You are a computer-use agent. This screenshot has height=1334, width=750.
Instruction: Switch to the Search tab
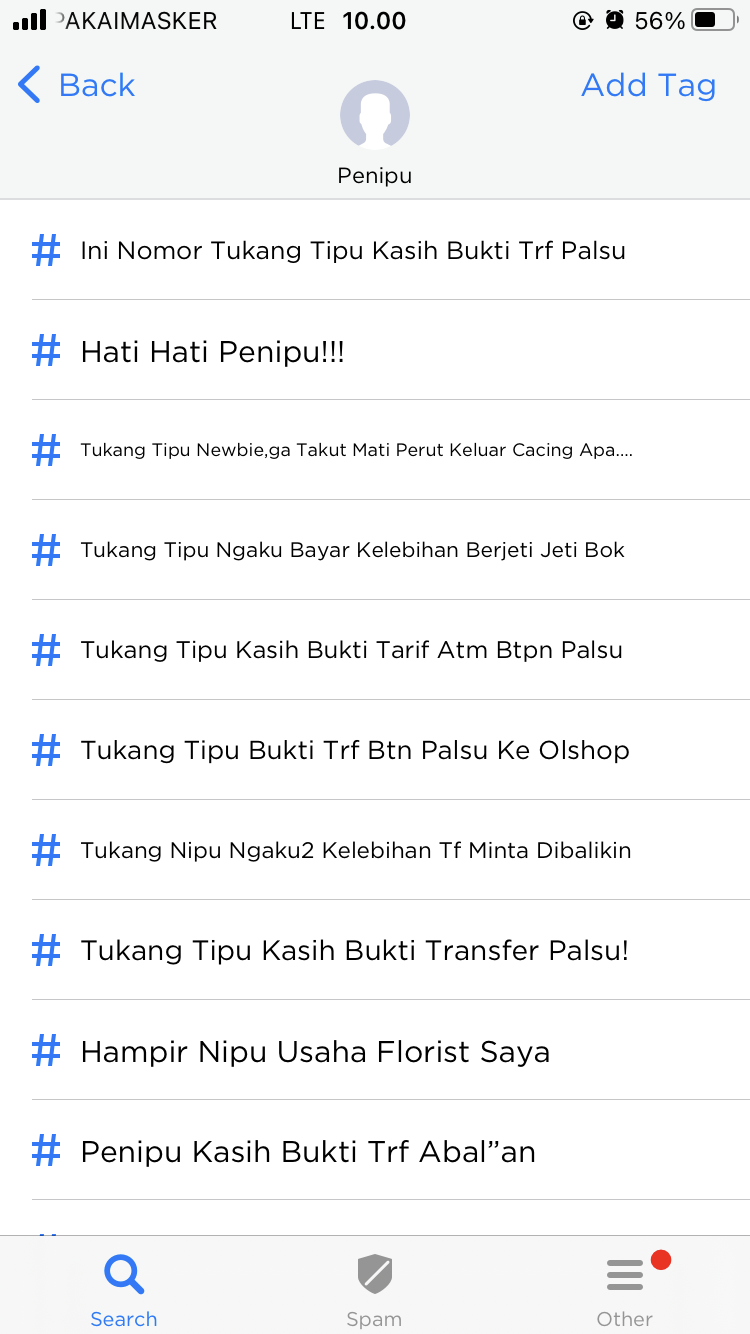click(124, 1290)
